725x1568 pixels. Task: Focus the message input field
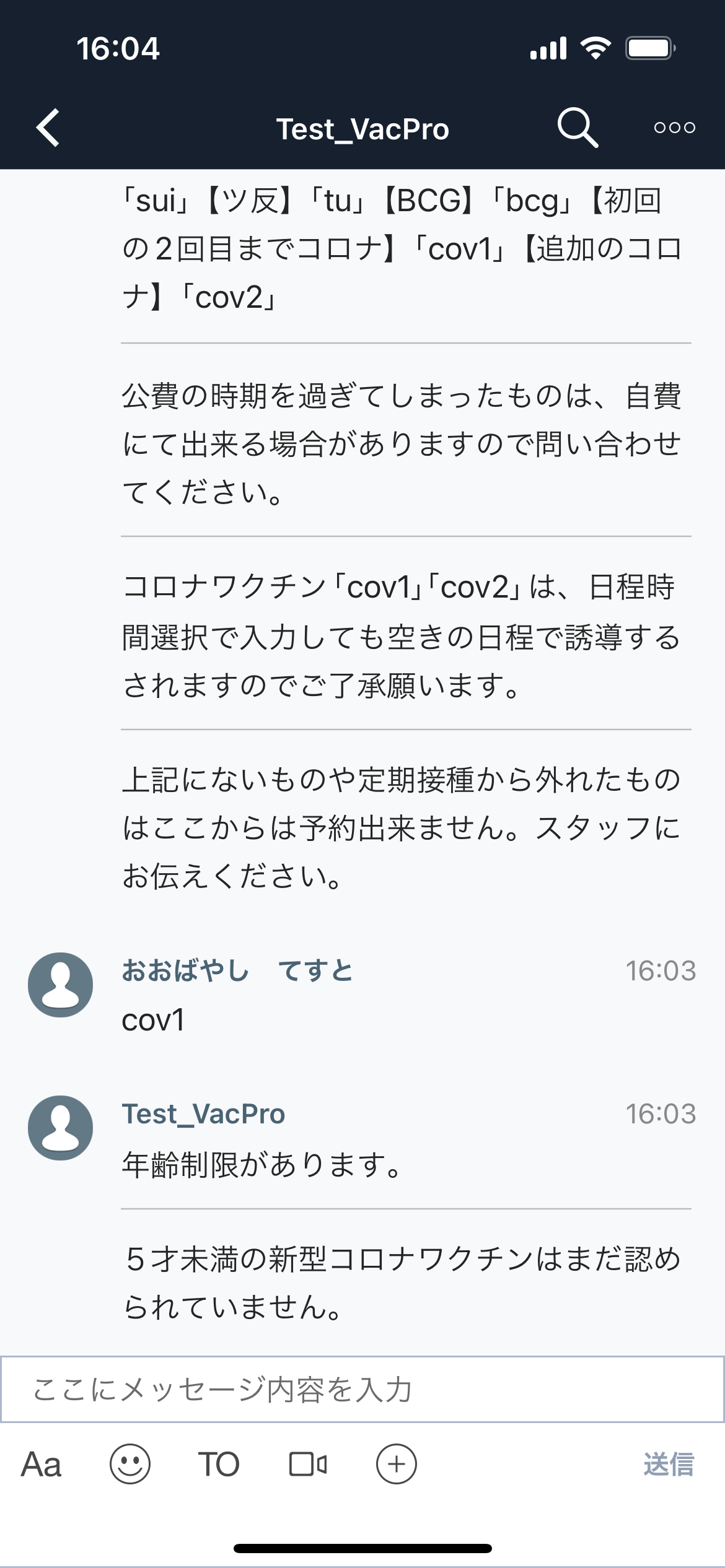coord(362,1389)
